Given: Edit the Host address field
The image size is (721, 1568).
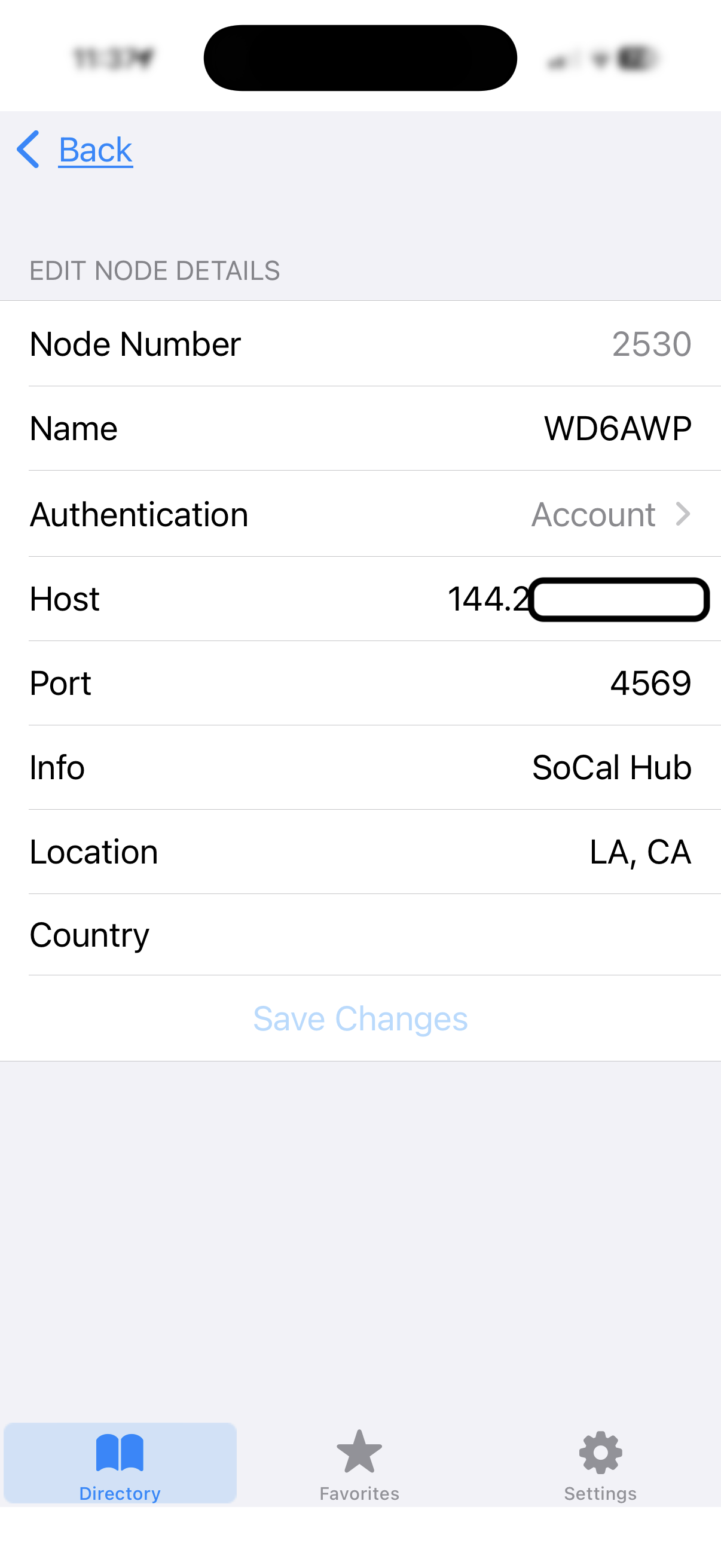Looking at the screenshot, I should coord(575,599).
